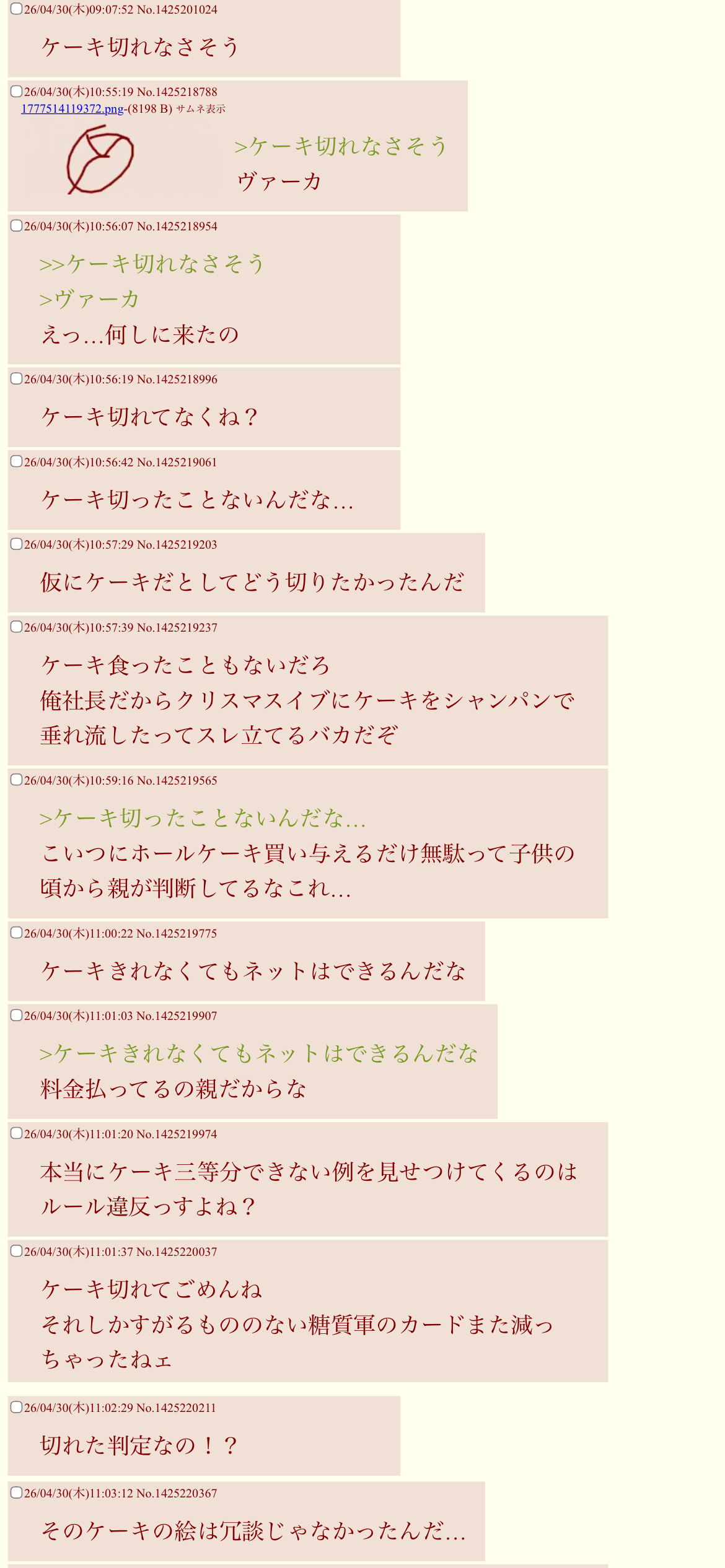Select the checkbox for post No.1425219237
725x1568 pixels.
coord(17,627)
